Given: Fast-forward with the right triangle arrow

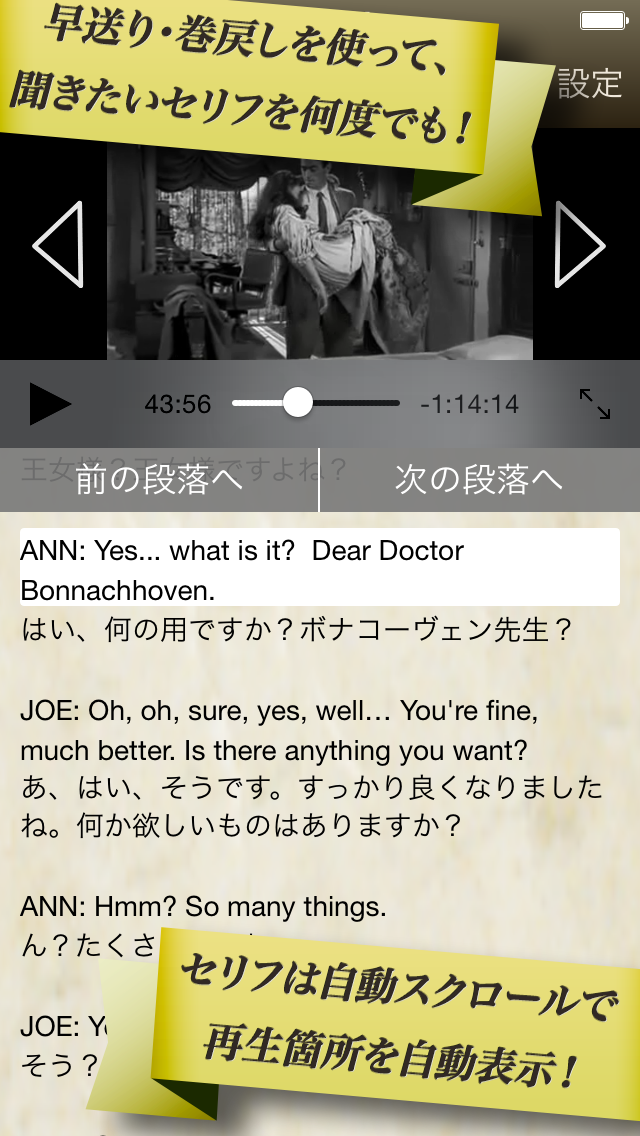Looking at the screenshot, I should coord(580,245).
